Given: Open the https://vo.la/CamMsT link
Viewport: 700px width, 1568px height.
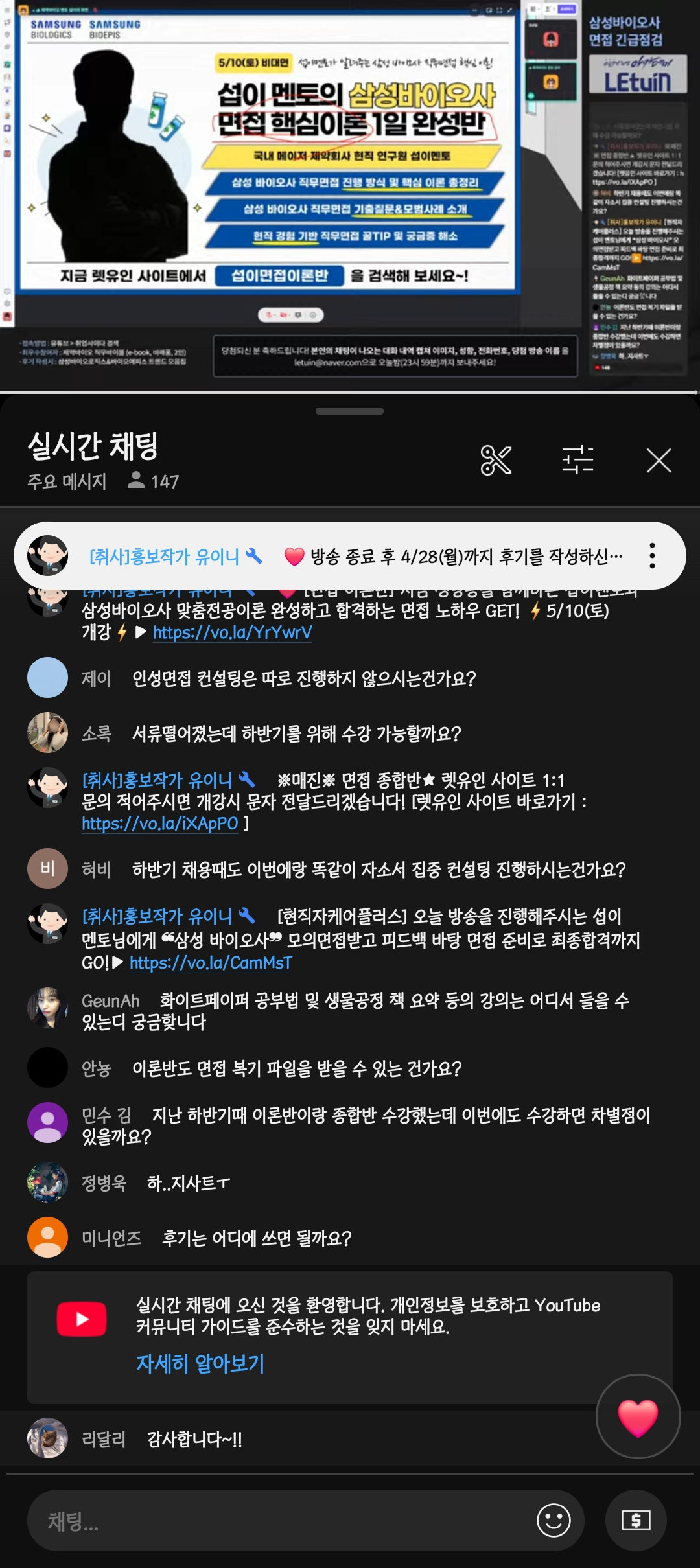Looking at the screenshot, I should pos(211,963).
